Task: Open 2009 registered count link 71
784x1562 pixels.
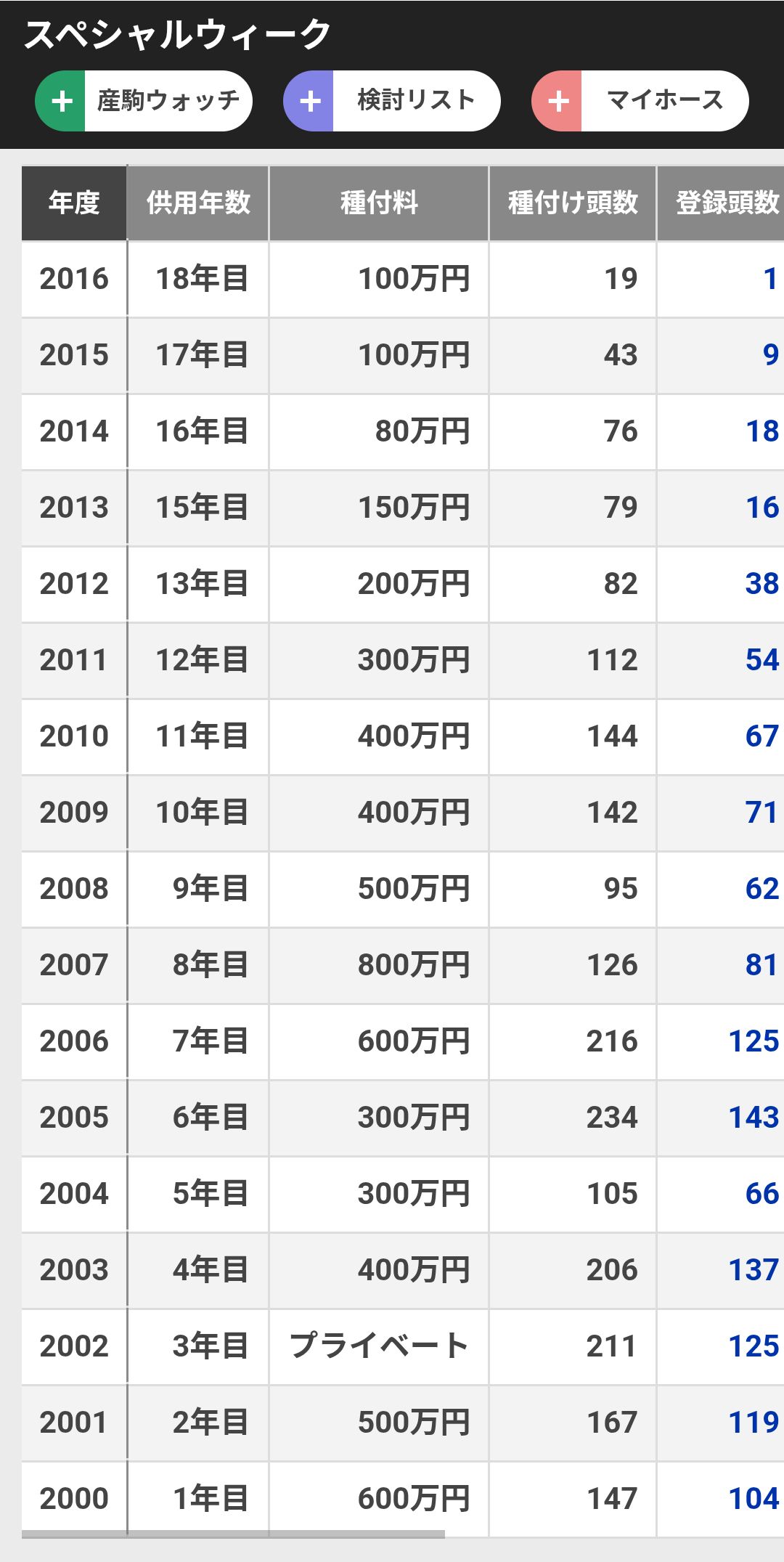Action: tap(762, 813)
